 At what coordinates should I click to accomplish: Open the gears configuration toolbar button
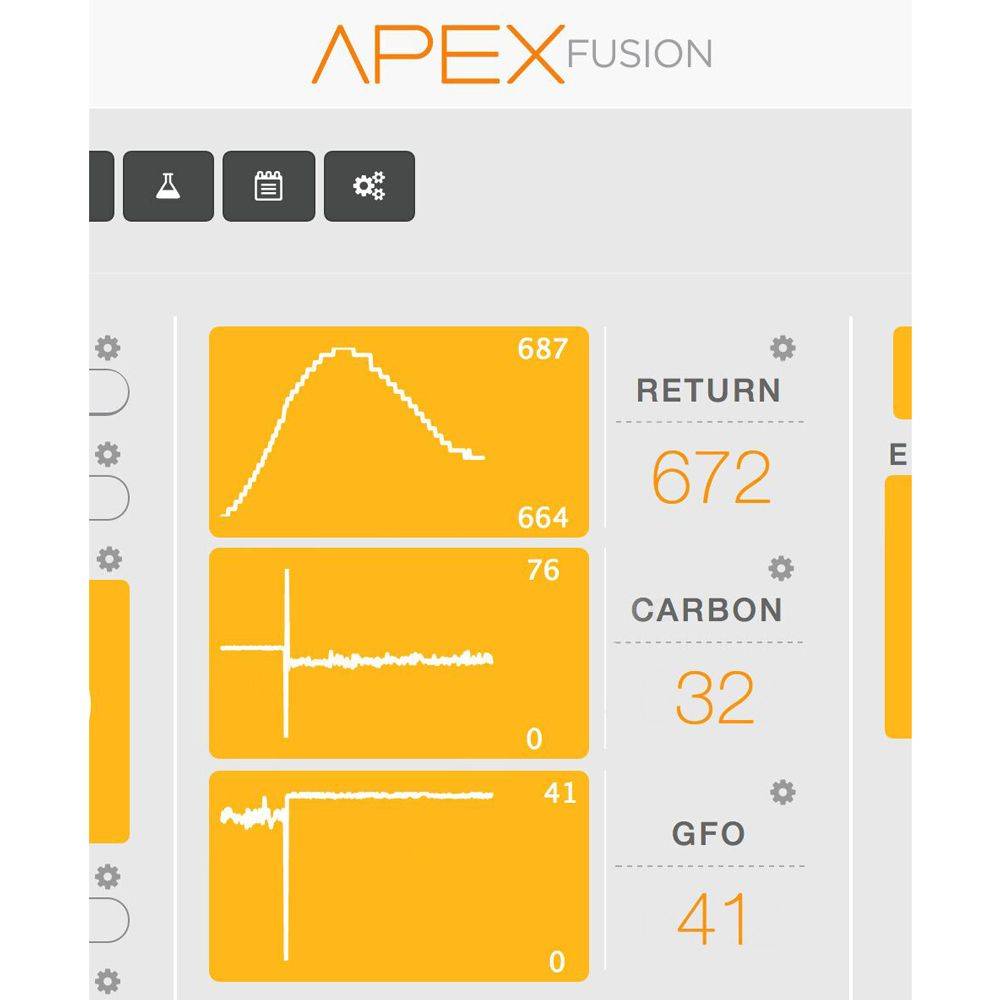pos(369,186)
